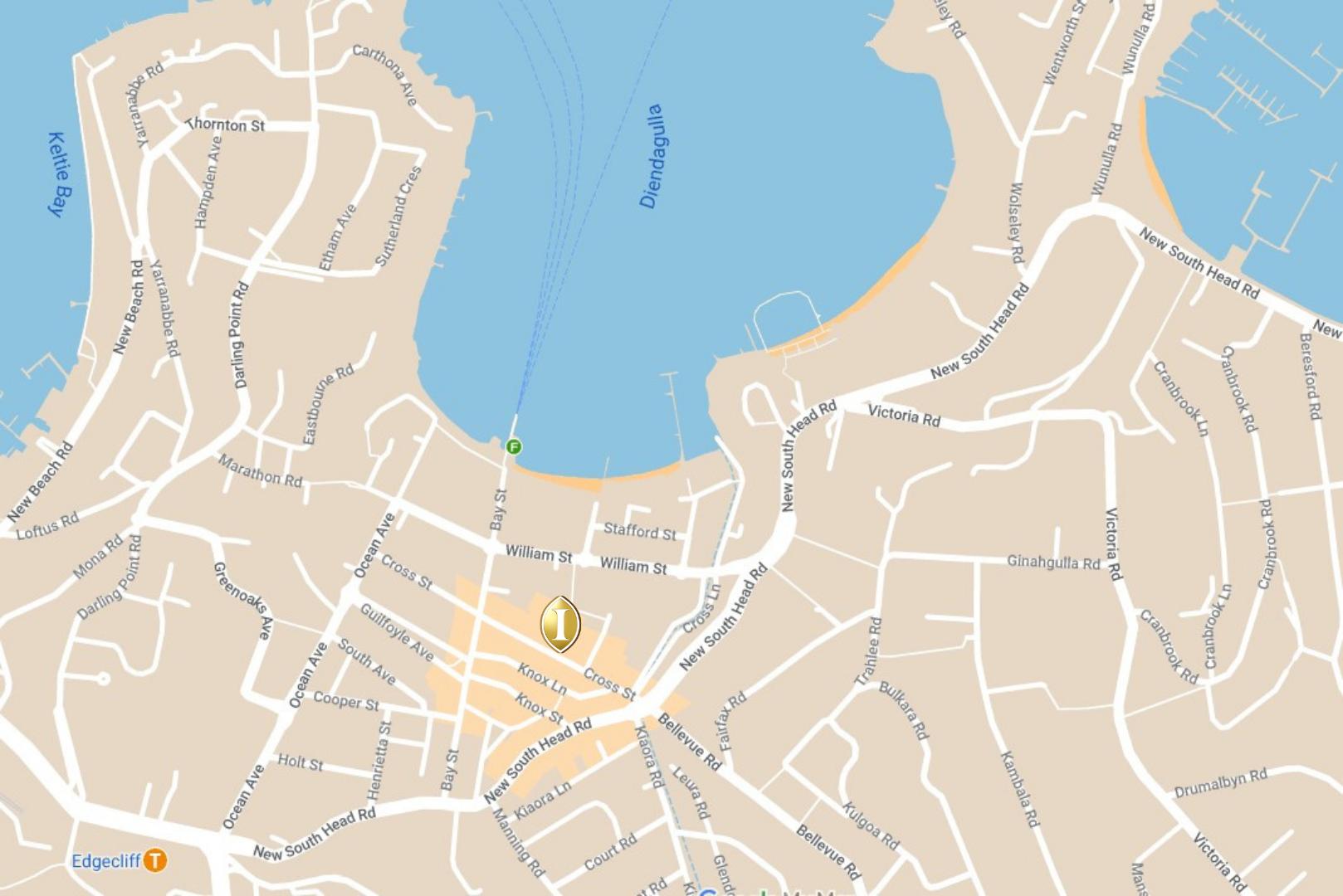Open the Edgecliff train station marker
Screen dimensions: 1343x896
pyautogui.click(x=154, y=860)
